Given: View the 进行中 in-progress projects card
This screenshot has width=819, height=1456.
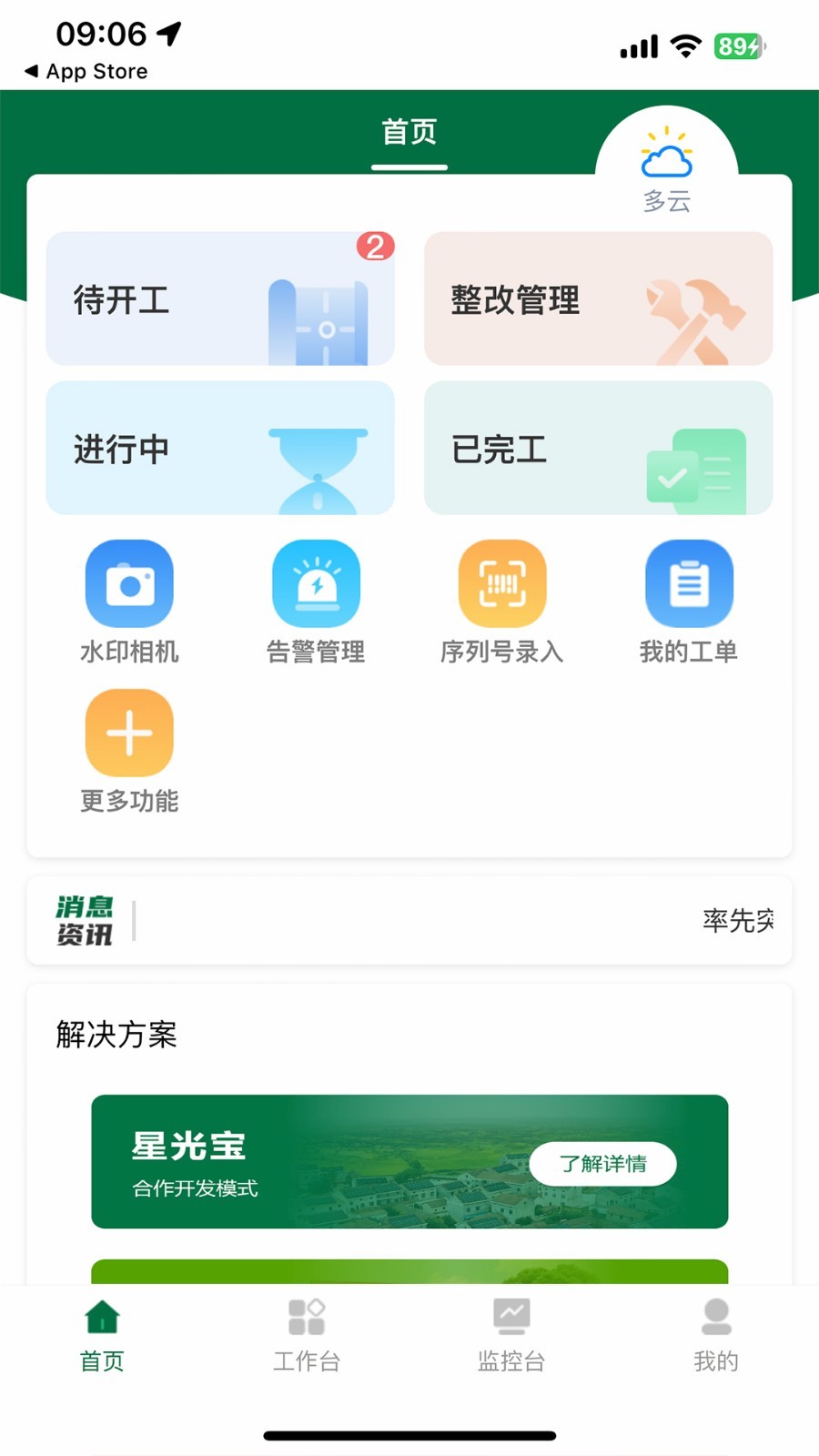Looking at the screenshot, I should pos(220,449).
